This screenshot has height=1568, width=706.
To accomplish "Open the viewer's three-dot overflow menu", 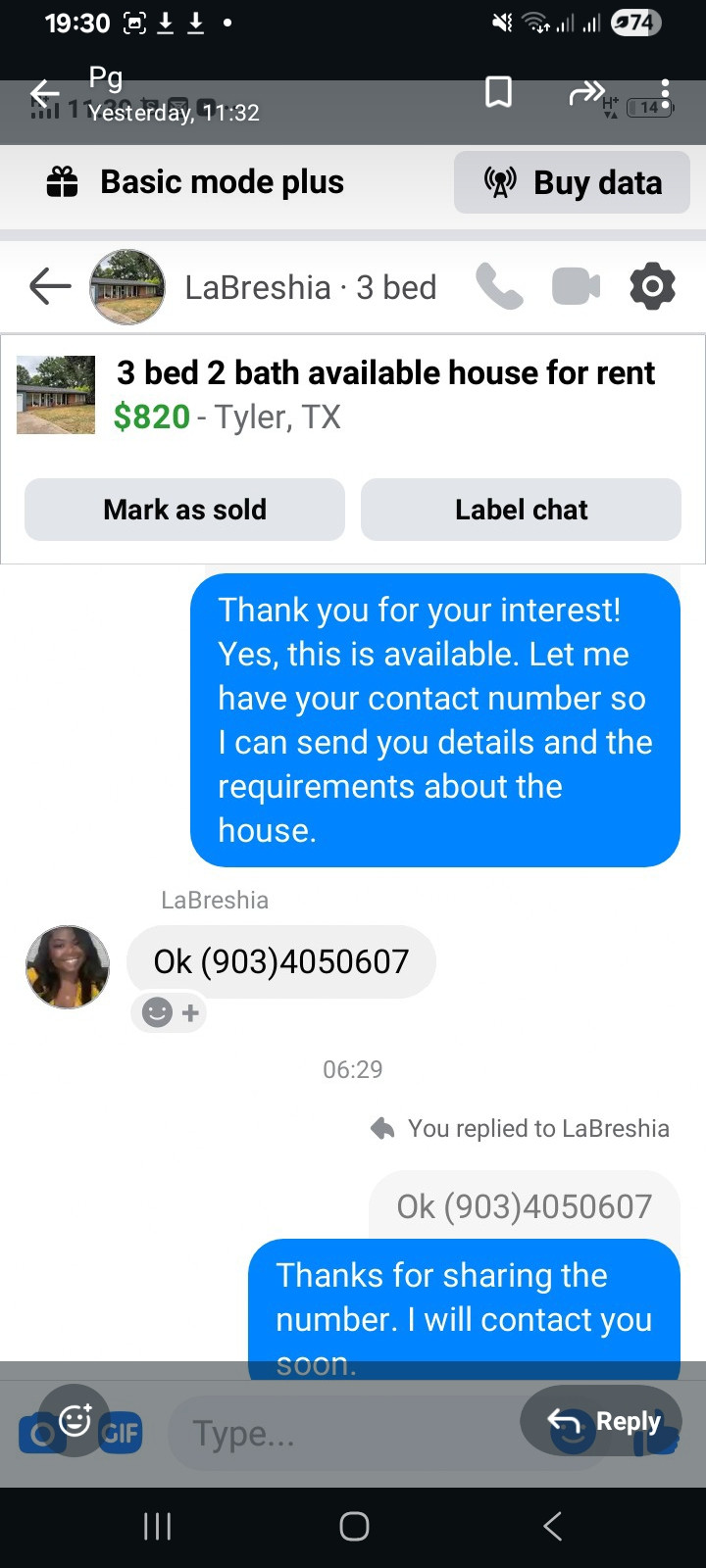I will 666,93.
